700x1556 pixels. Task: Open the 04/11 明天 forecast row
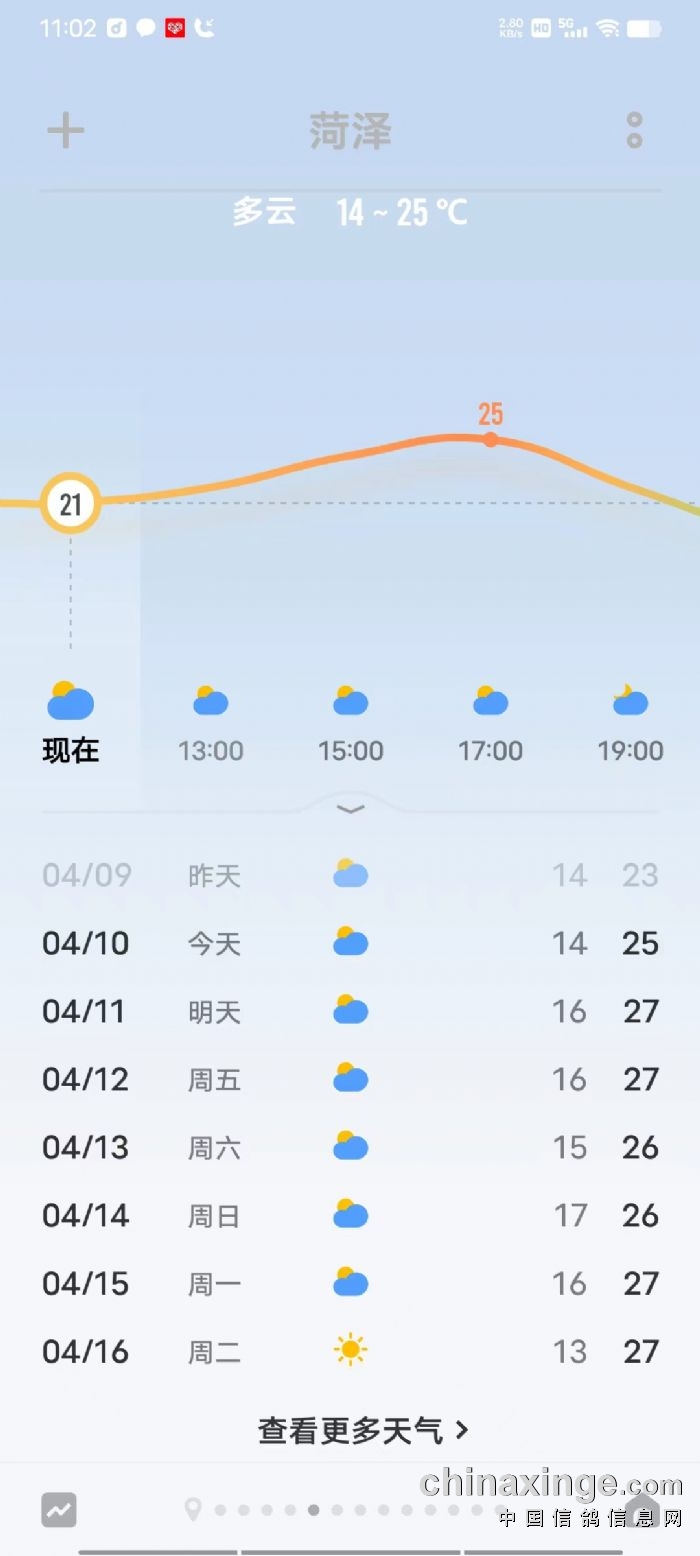coord(350,1011)
